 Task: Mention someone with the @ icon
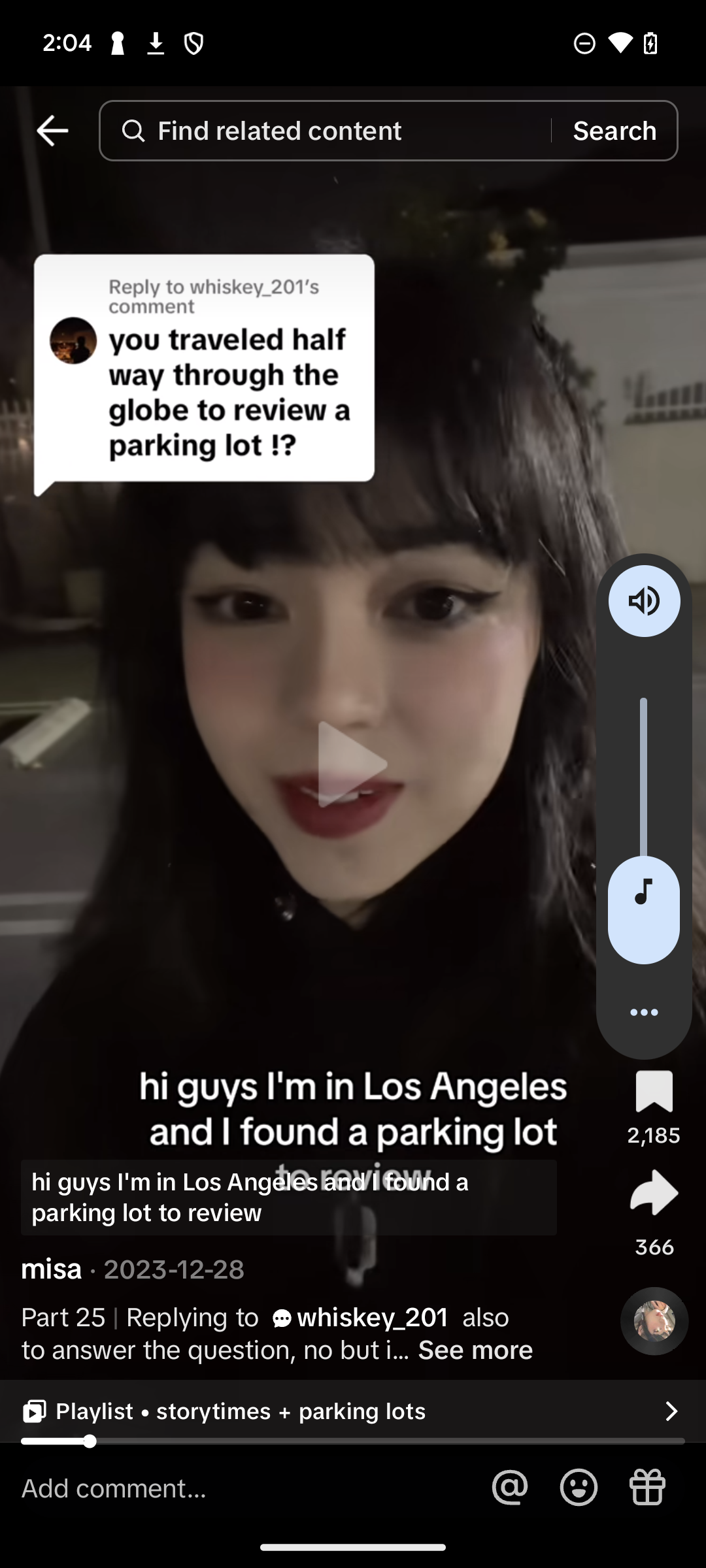510,1488
